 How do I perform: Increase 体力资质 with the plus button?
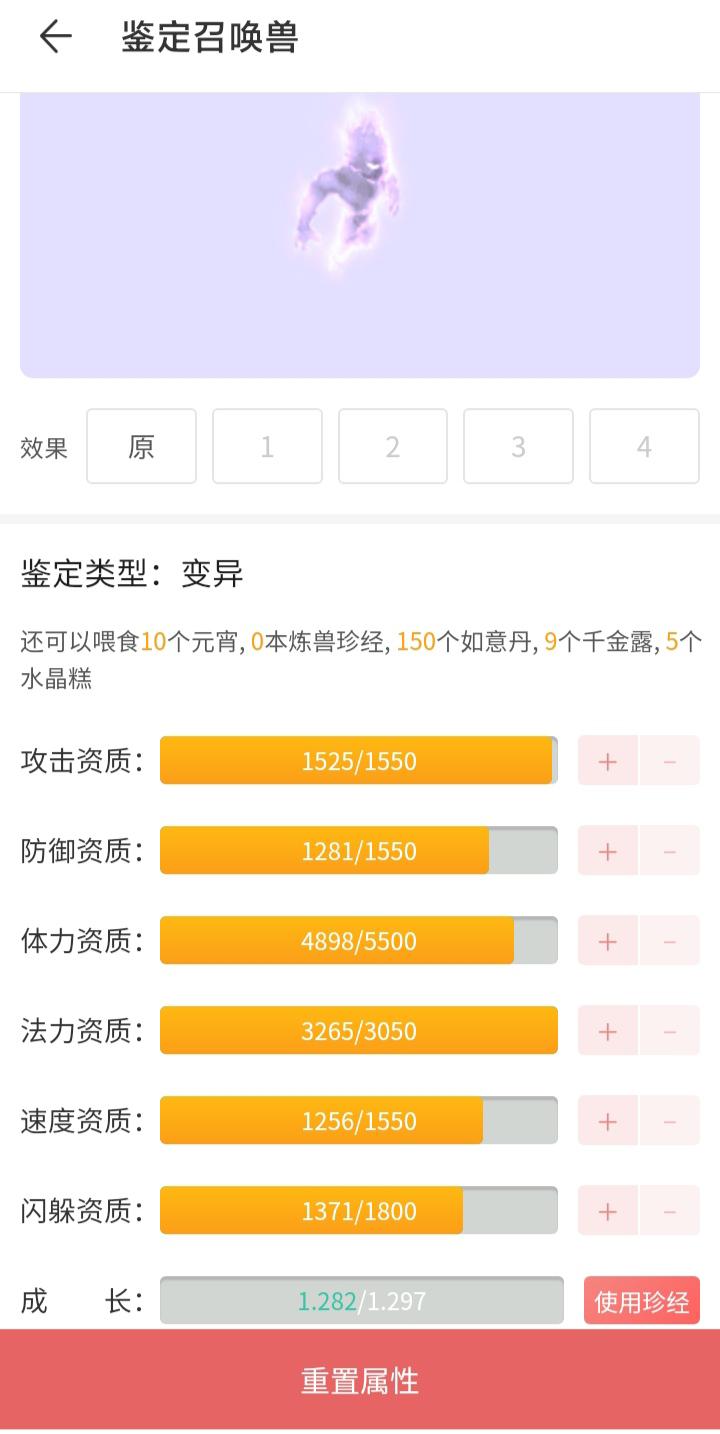click(x=607, y=941)
